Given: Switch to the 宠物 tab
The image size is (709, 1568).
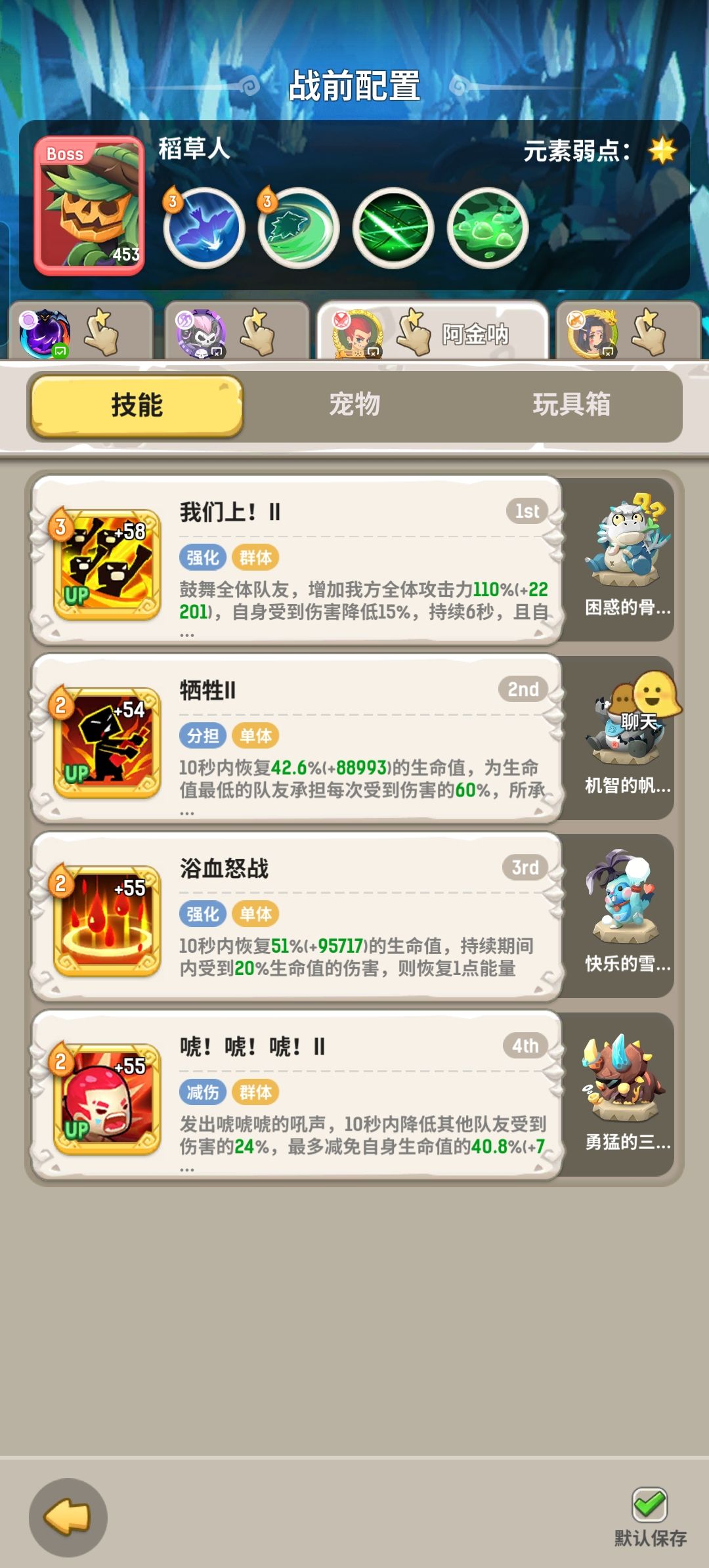Looking at the screenshot, I should (x=354, y=406).
